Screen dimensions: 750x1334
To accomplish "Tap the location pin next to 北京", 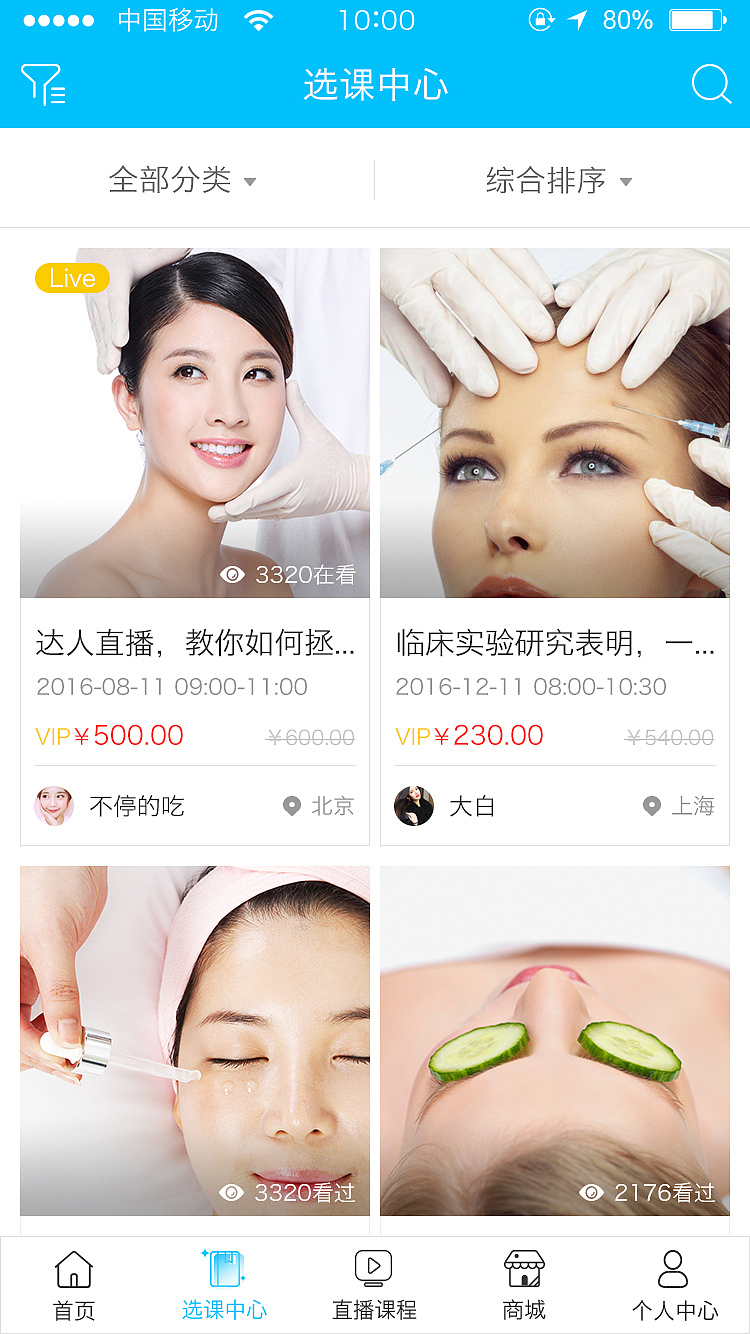I will (290, 806).
